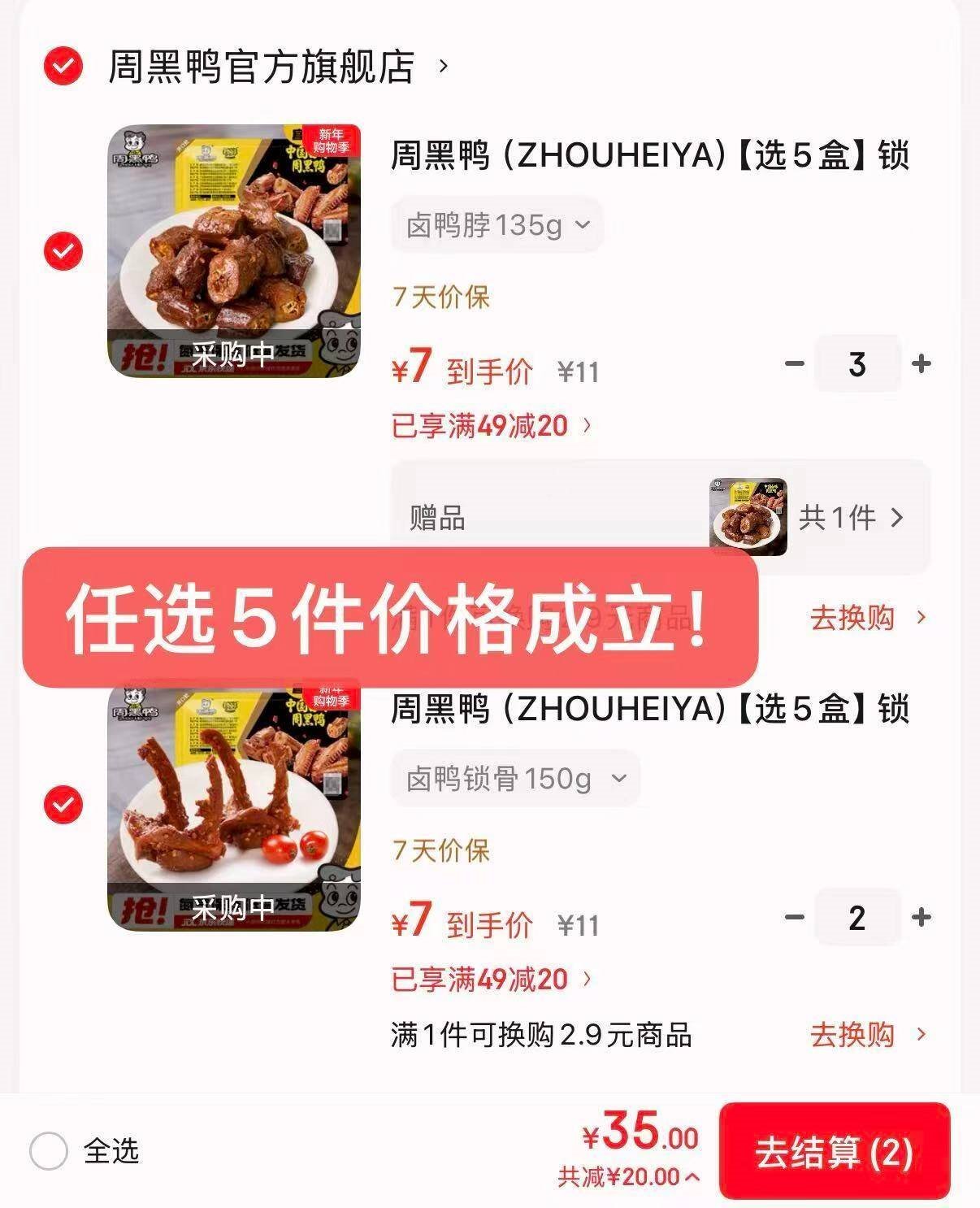980x1208 pixels.
Task: View 已享满49减20 promo for 卤鸭锁骨150g
Action: click(491, 980)
